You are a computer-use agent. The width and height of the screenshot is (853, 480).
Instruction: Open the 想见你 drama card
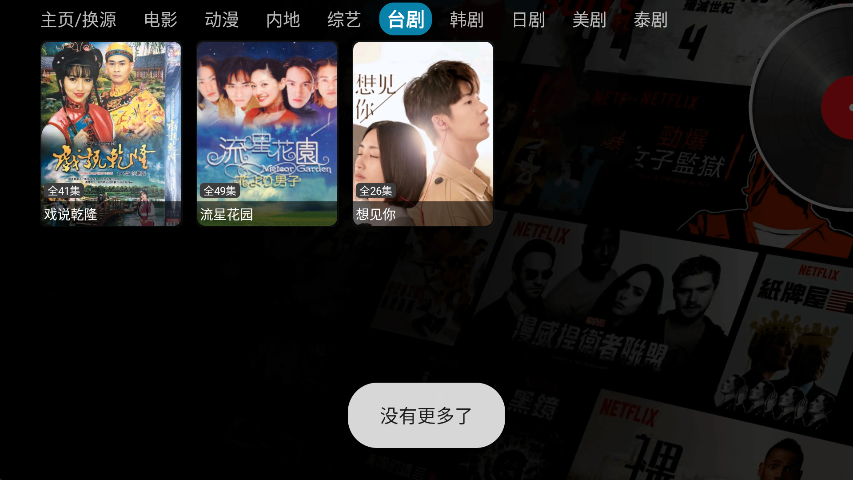click(423, 133)
